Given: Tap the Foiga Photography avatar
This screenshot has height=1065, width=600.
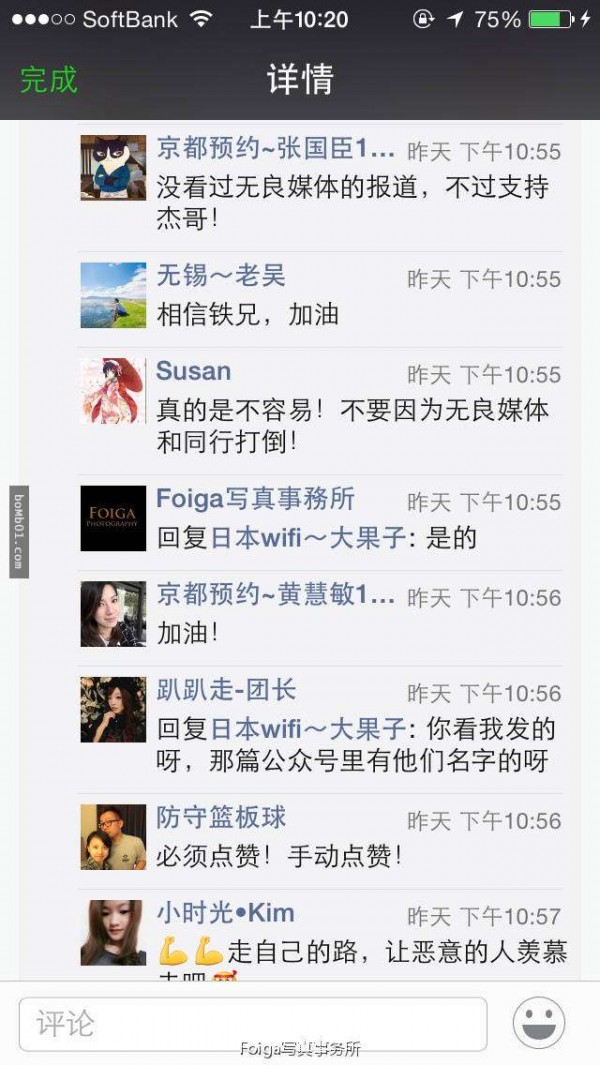Looking at the screenshot, I should pyautogui.click(x=113, y=518).
